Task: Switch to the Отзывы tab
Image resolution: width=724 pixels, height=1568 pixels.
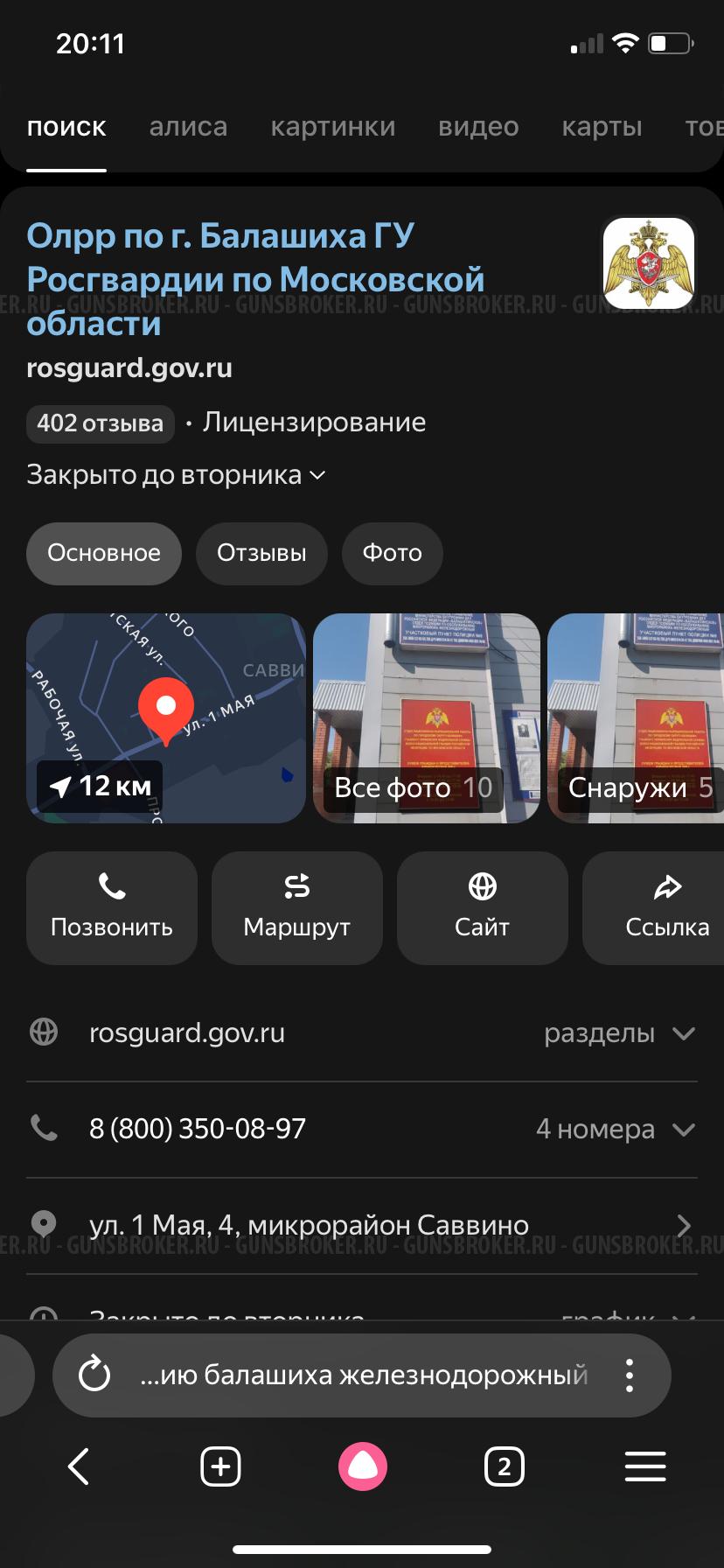Action: 261,553
